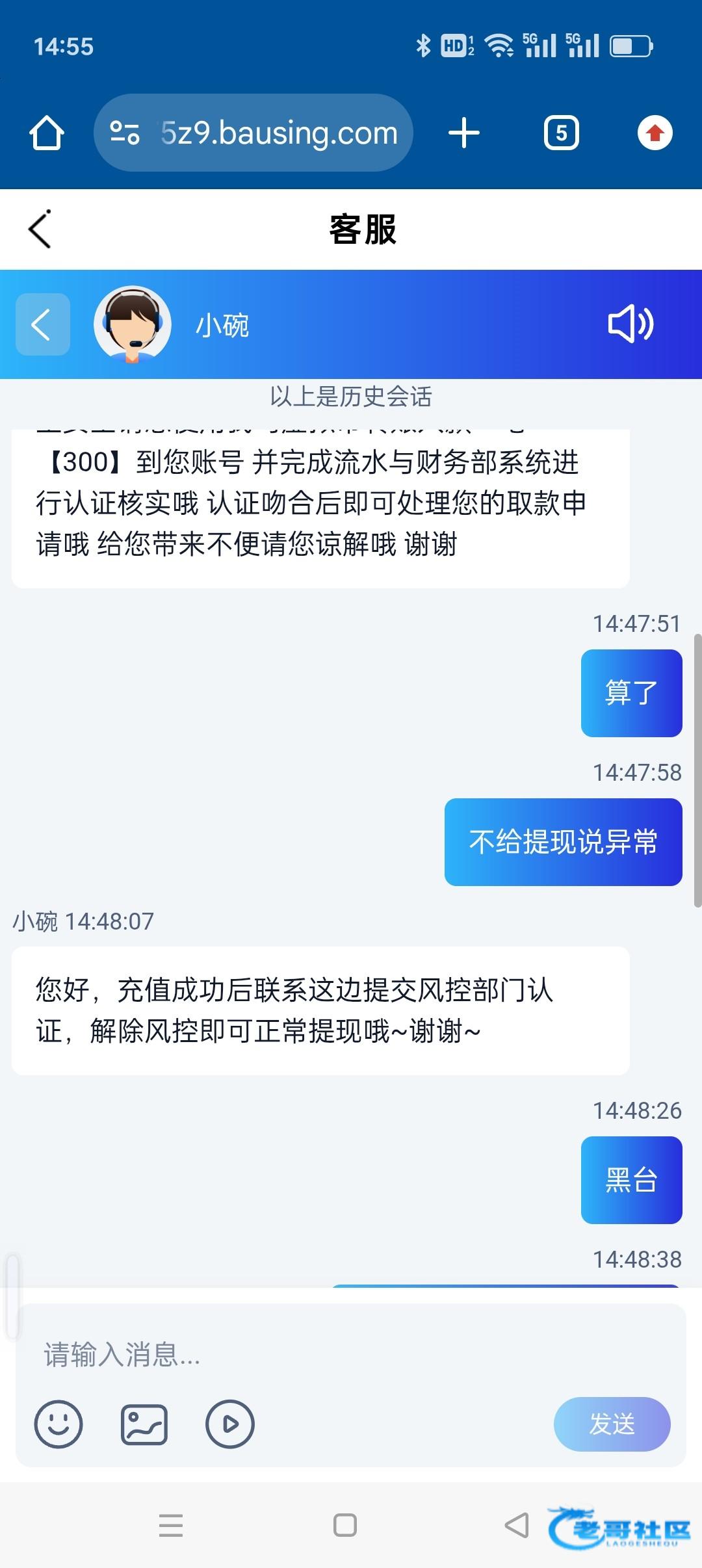702x1568 pixels.
Task: Tap the back arrow beside 小碗's avatar
Action: (42, 324)
